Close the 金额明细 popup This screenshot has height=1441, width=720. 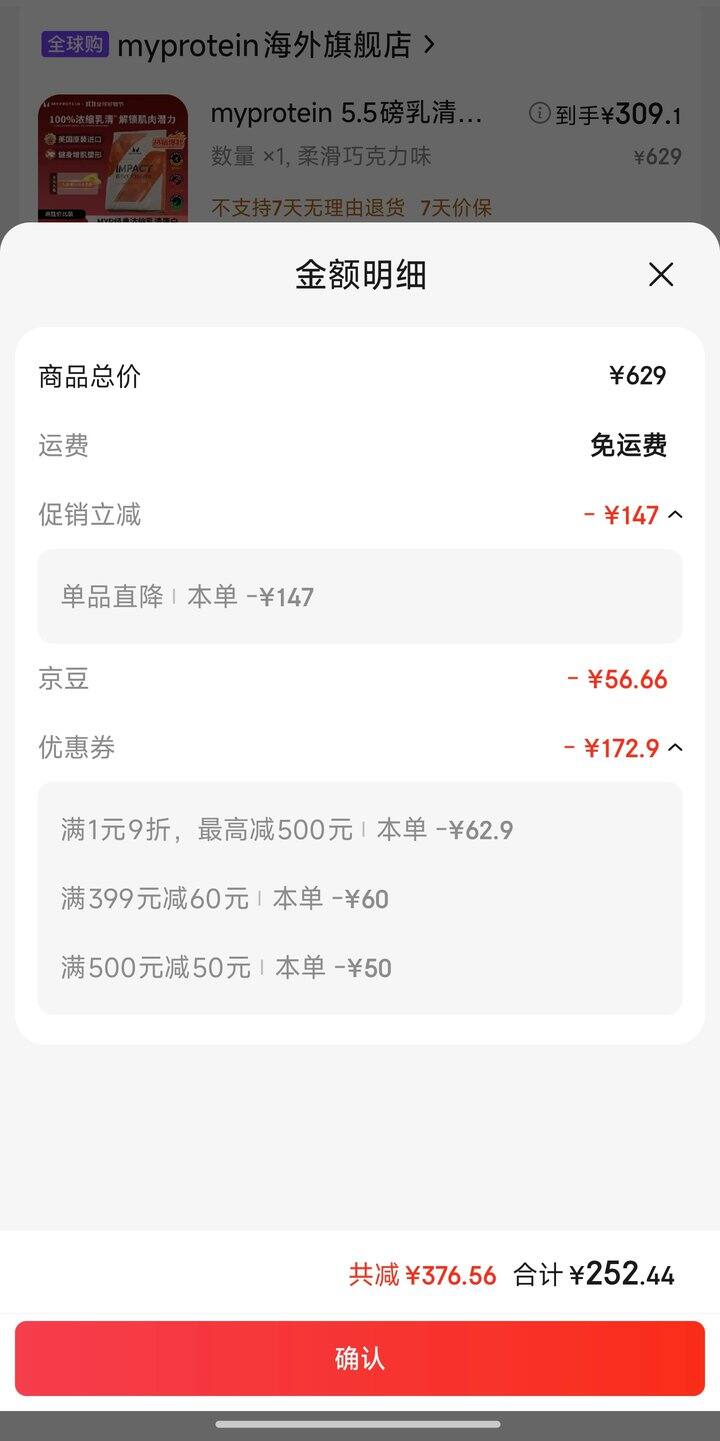tap(660, 276)
